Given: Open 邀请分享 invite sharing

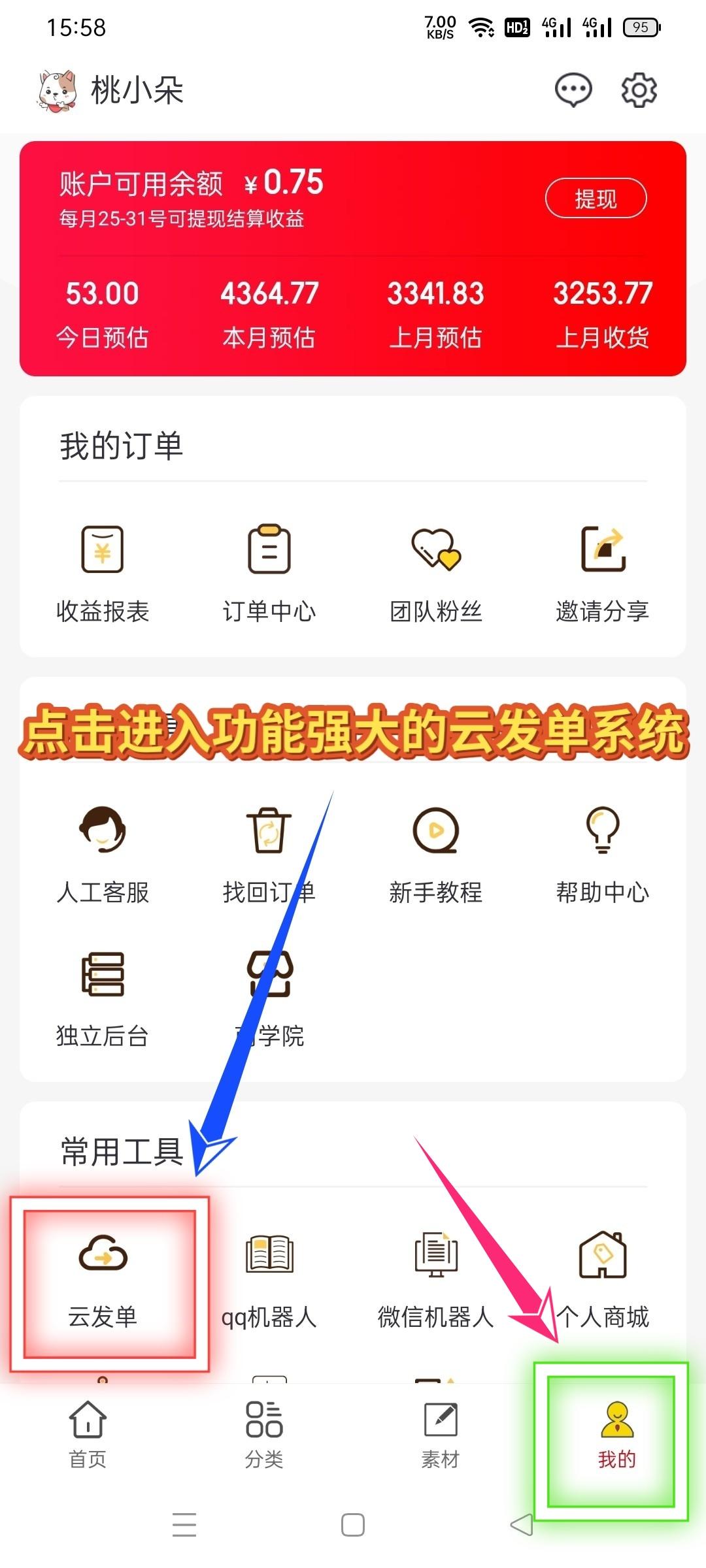Looking at the screenshot, I should point(601,572).
